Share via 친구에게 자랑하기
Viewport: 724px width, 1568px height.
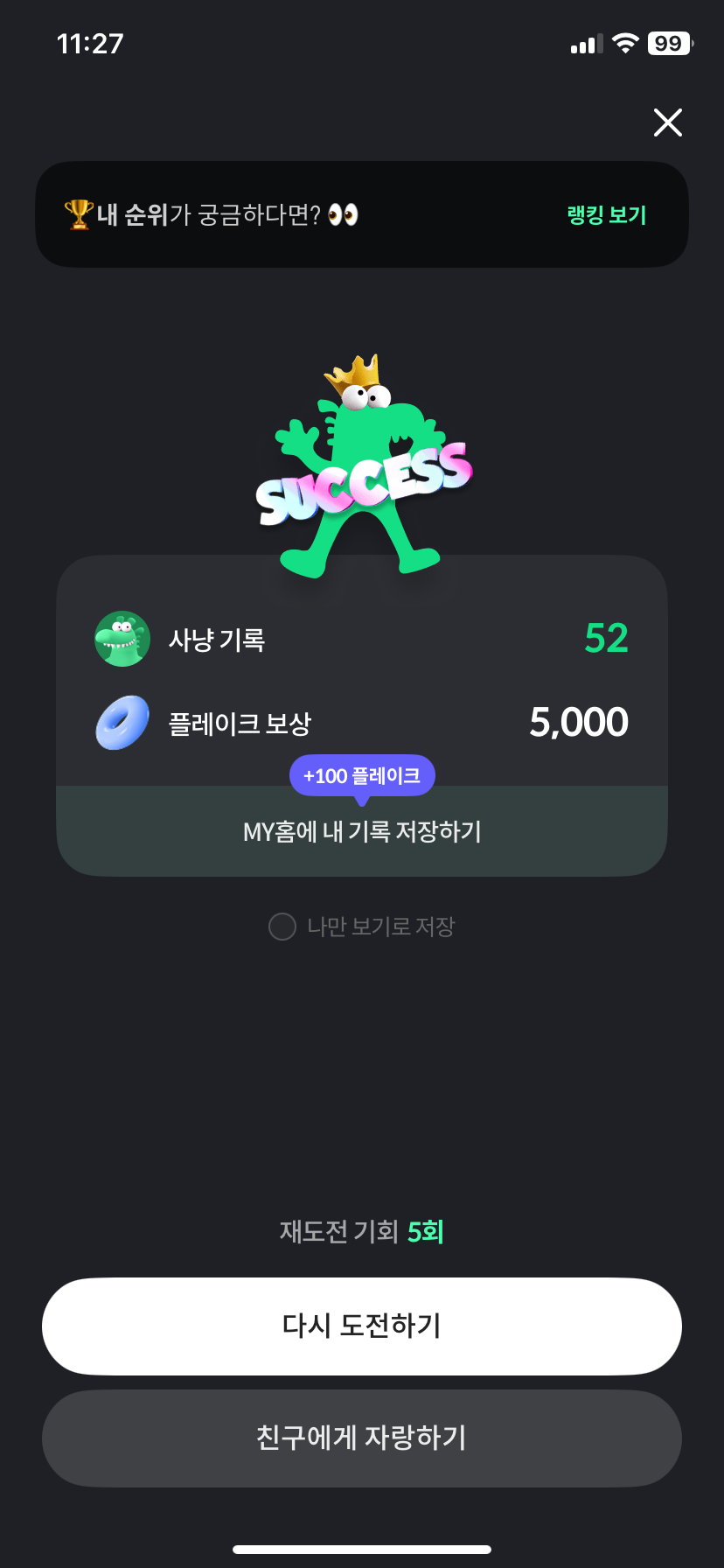362,1438
